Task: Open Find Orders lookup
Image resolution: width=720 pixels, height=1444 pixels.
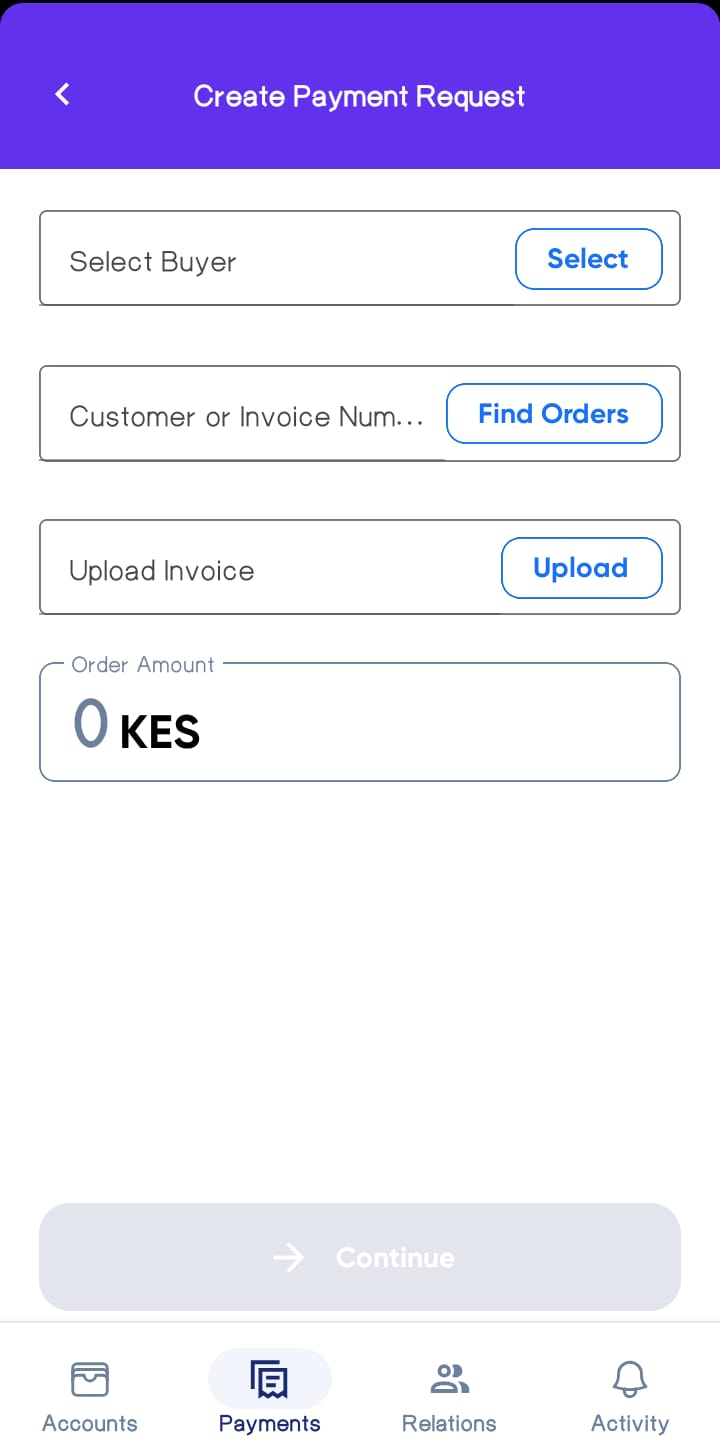Action: tap(554, 413)
